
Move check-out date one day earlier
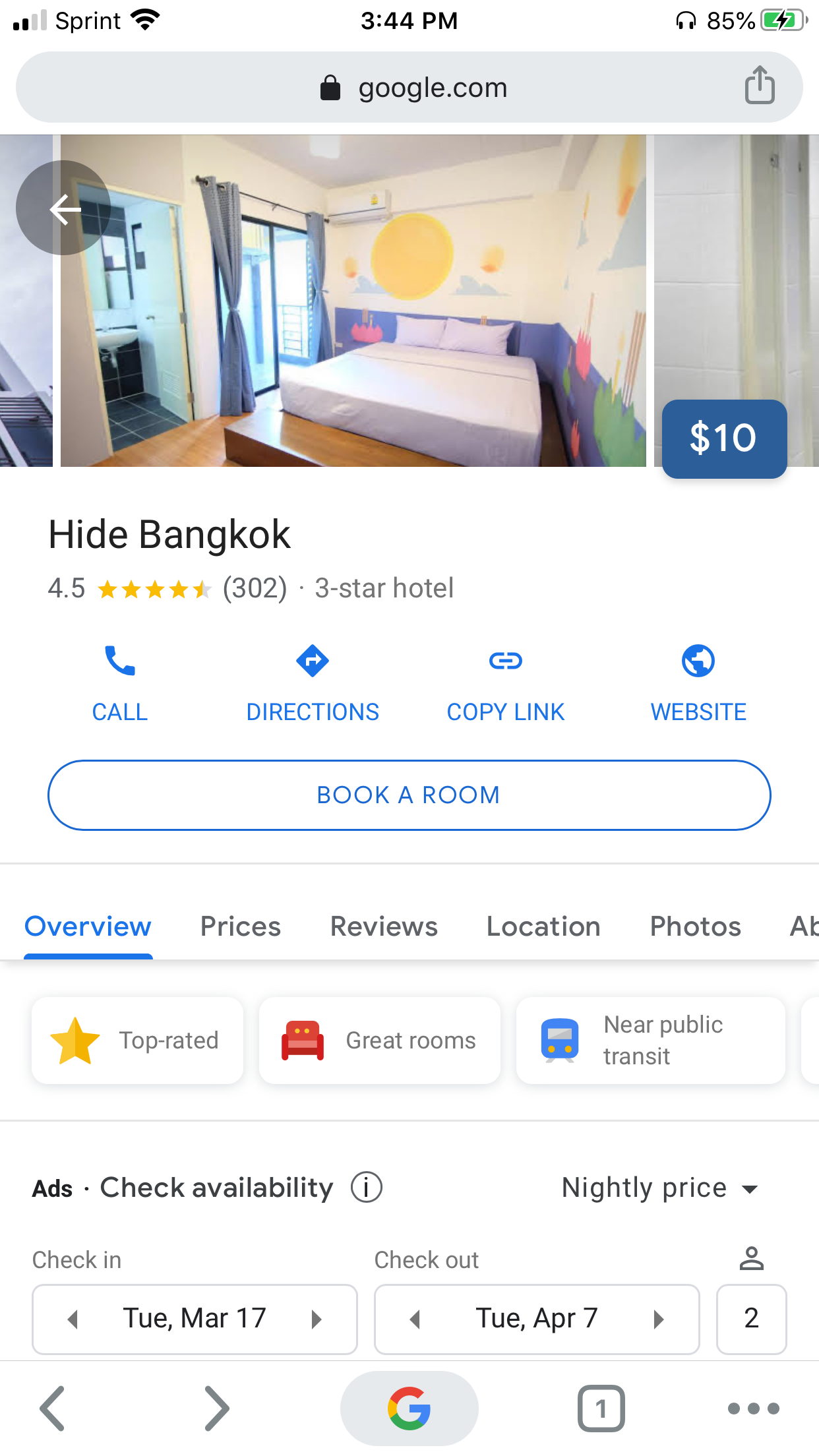tap(415, 1319)
